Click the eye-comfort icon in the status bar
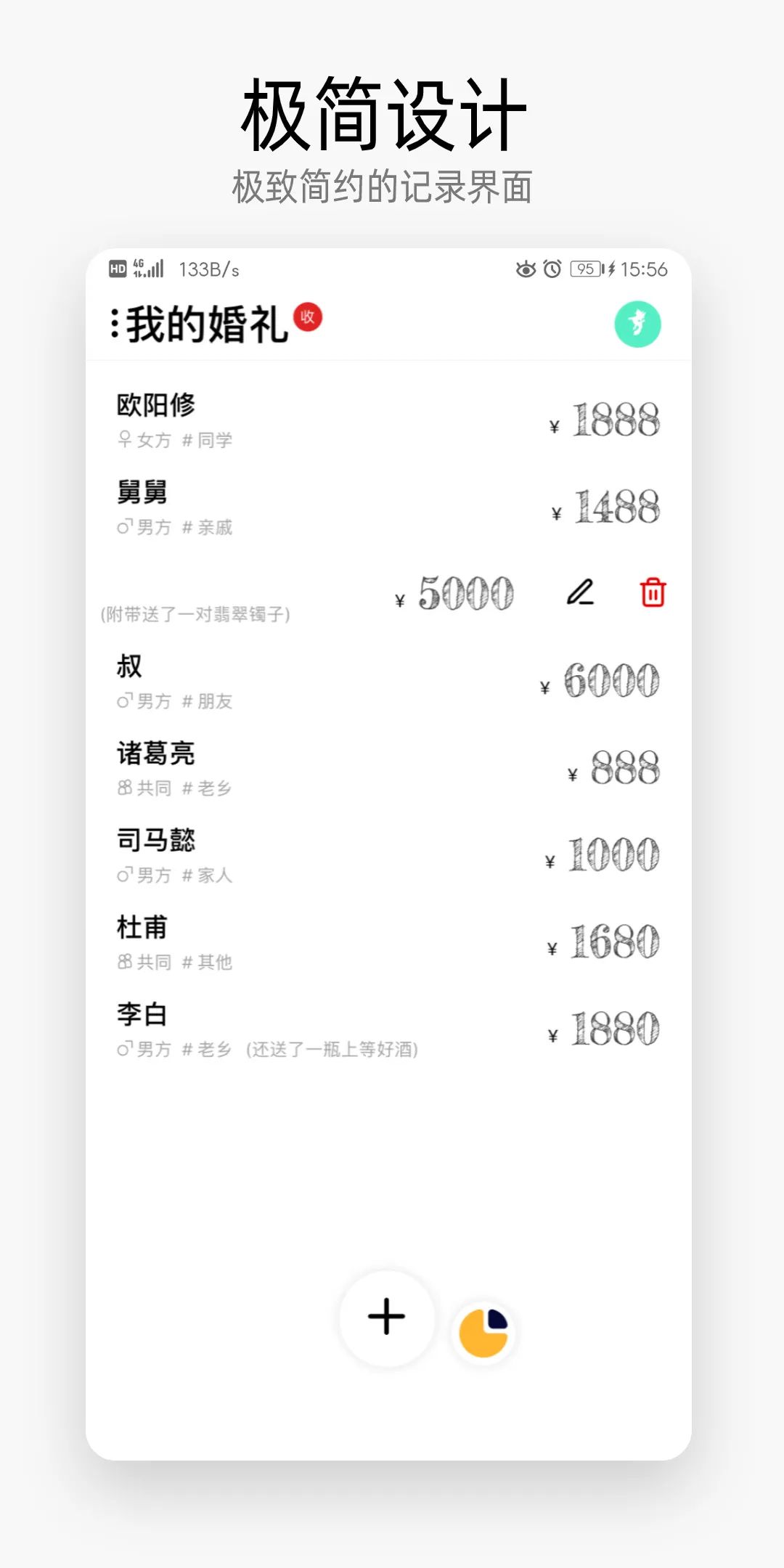 point(524,269)
